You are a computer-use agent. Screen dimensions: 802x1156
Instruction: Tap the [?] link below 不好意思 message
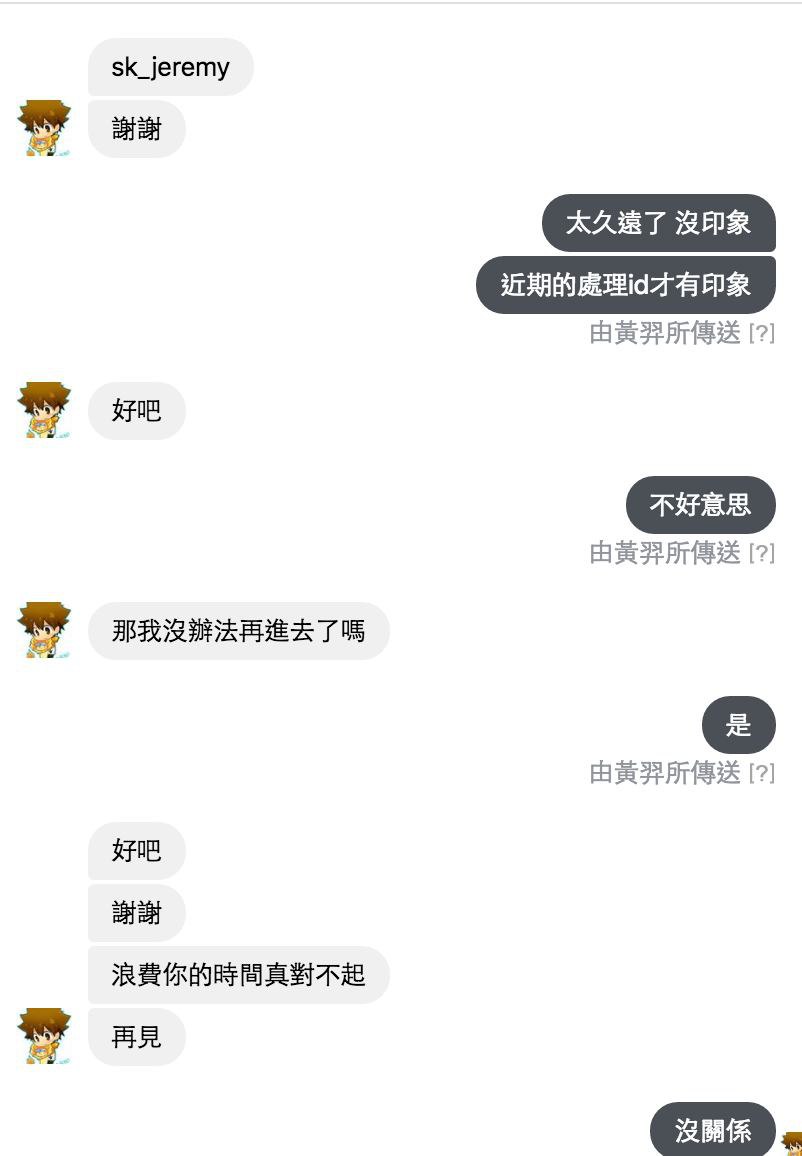pyautogui.click(x=761, y=553)
